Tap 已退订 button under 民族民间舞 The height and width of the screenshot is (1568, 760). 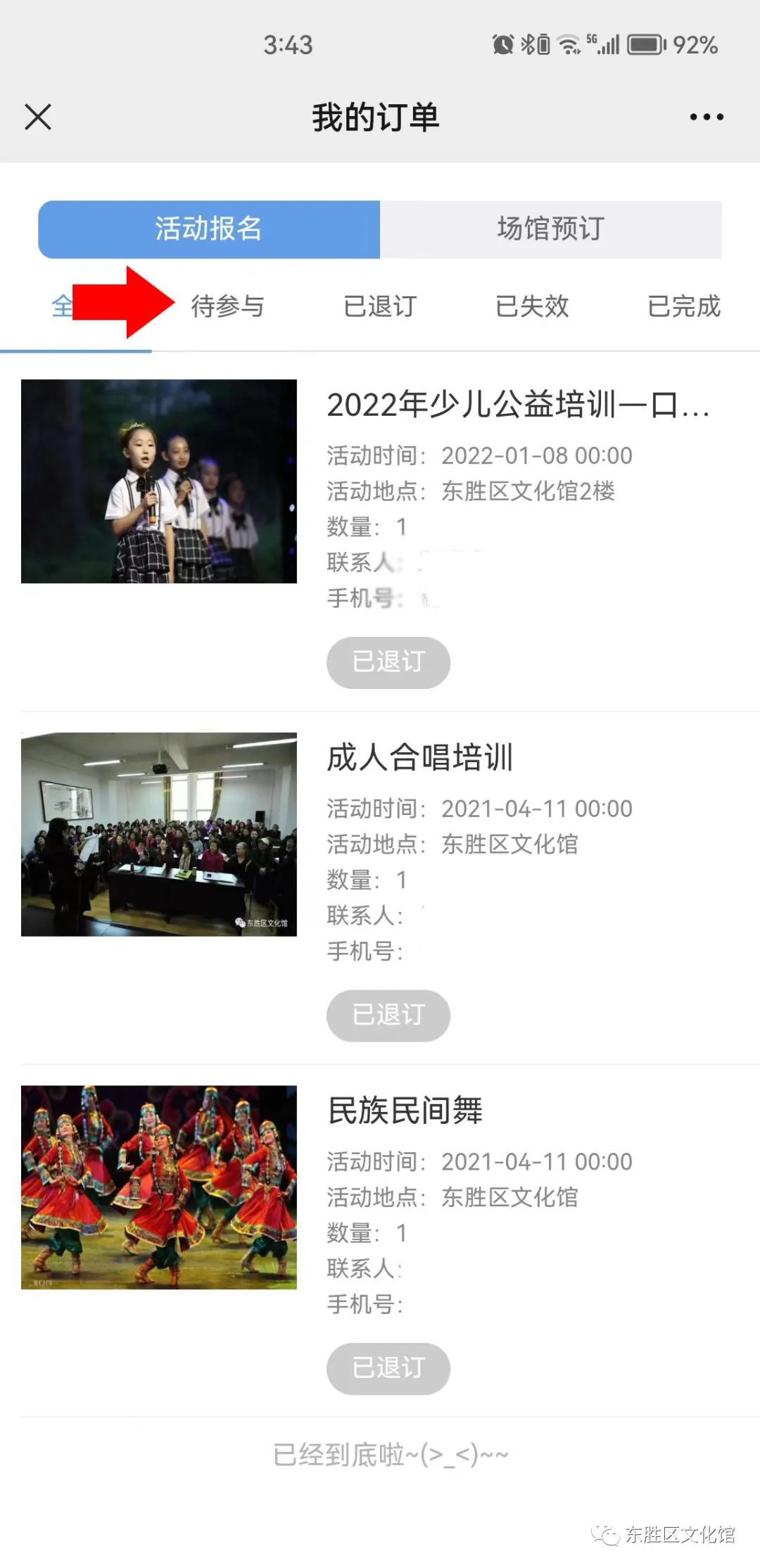(x=388, y=1368)
